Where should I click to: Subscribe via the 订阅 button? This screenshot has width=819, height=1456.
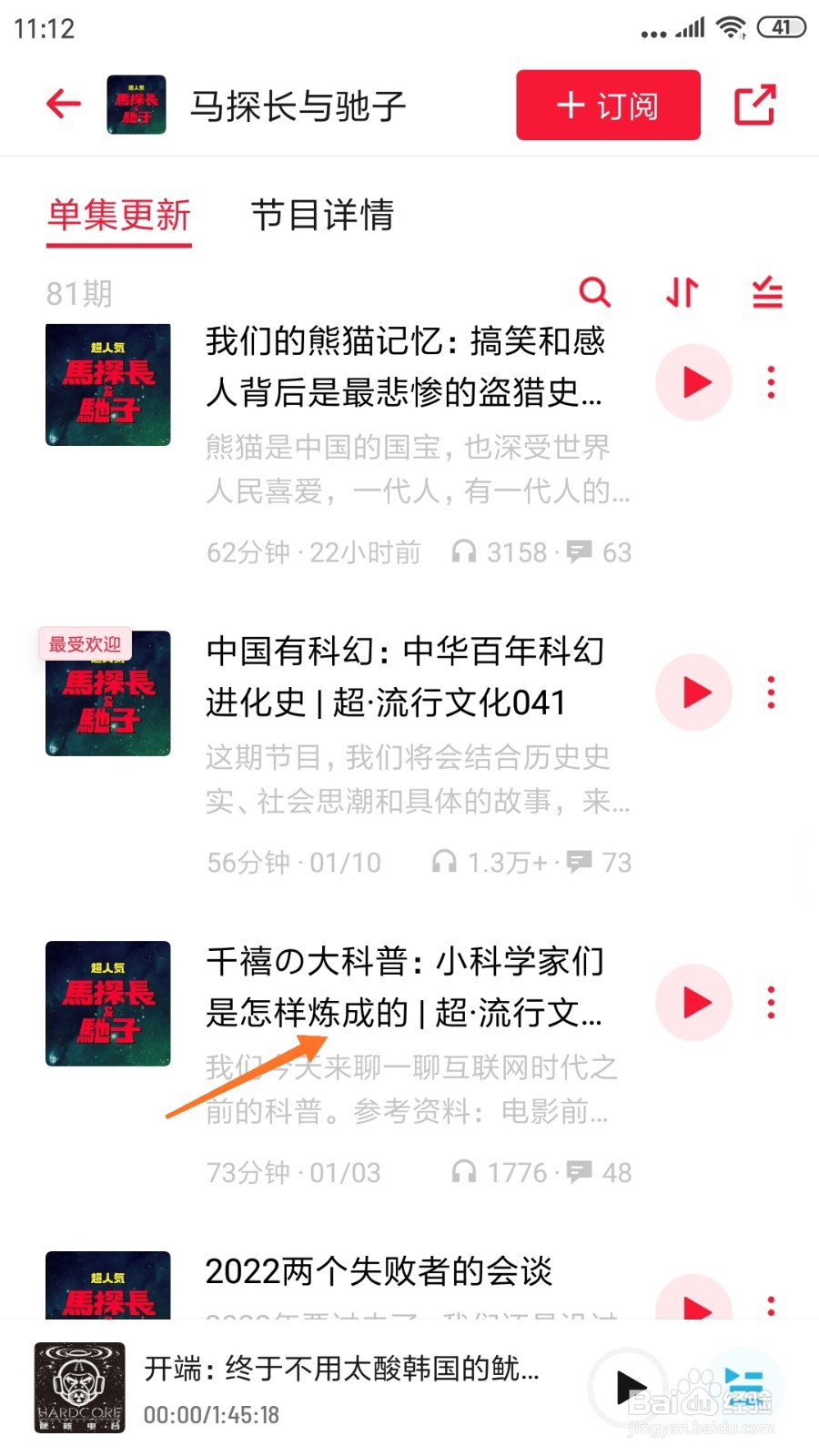(607, 105)
